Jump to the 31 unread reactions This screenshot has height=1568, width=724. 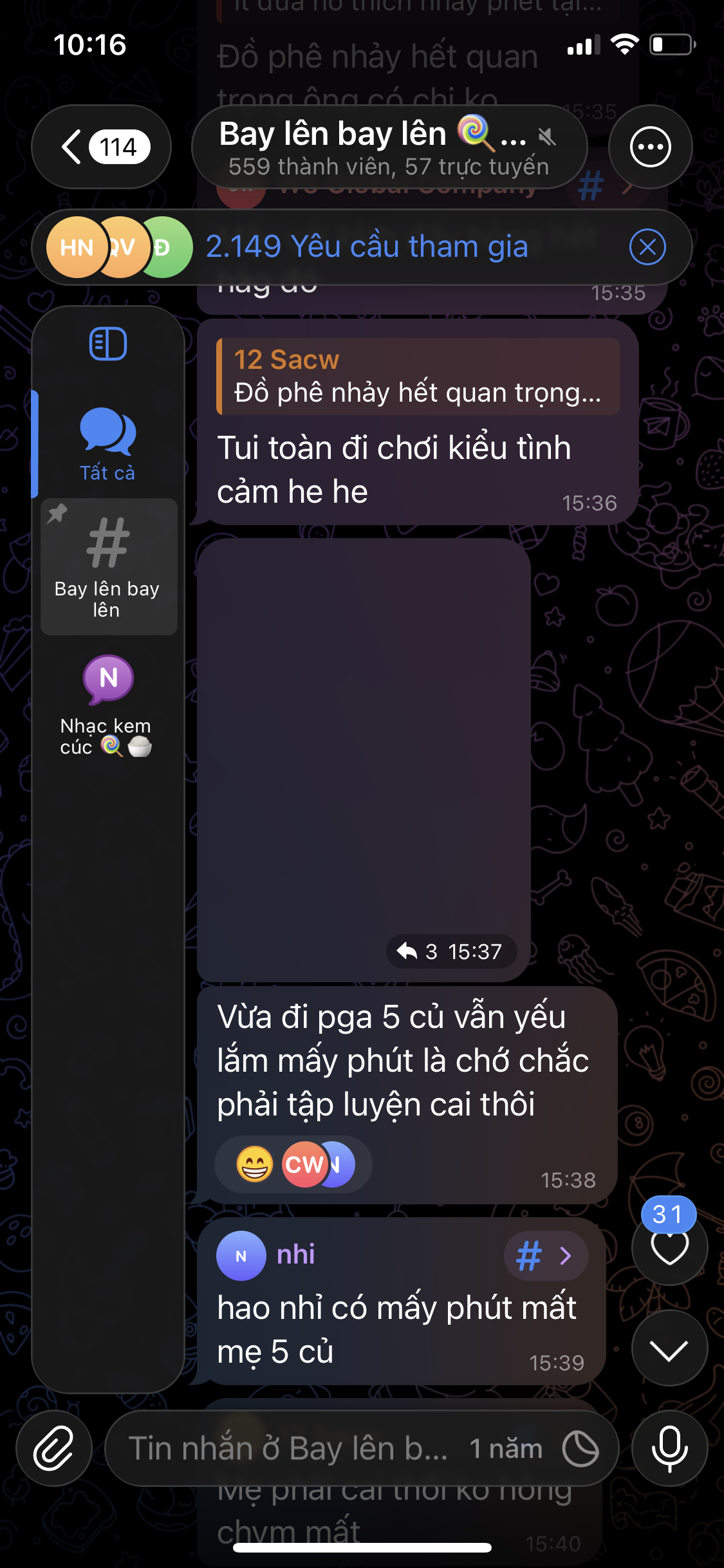coord(669,1240)
